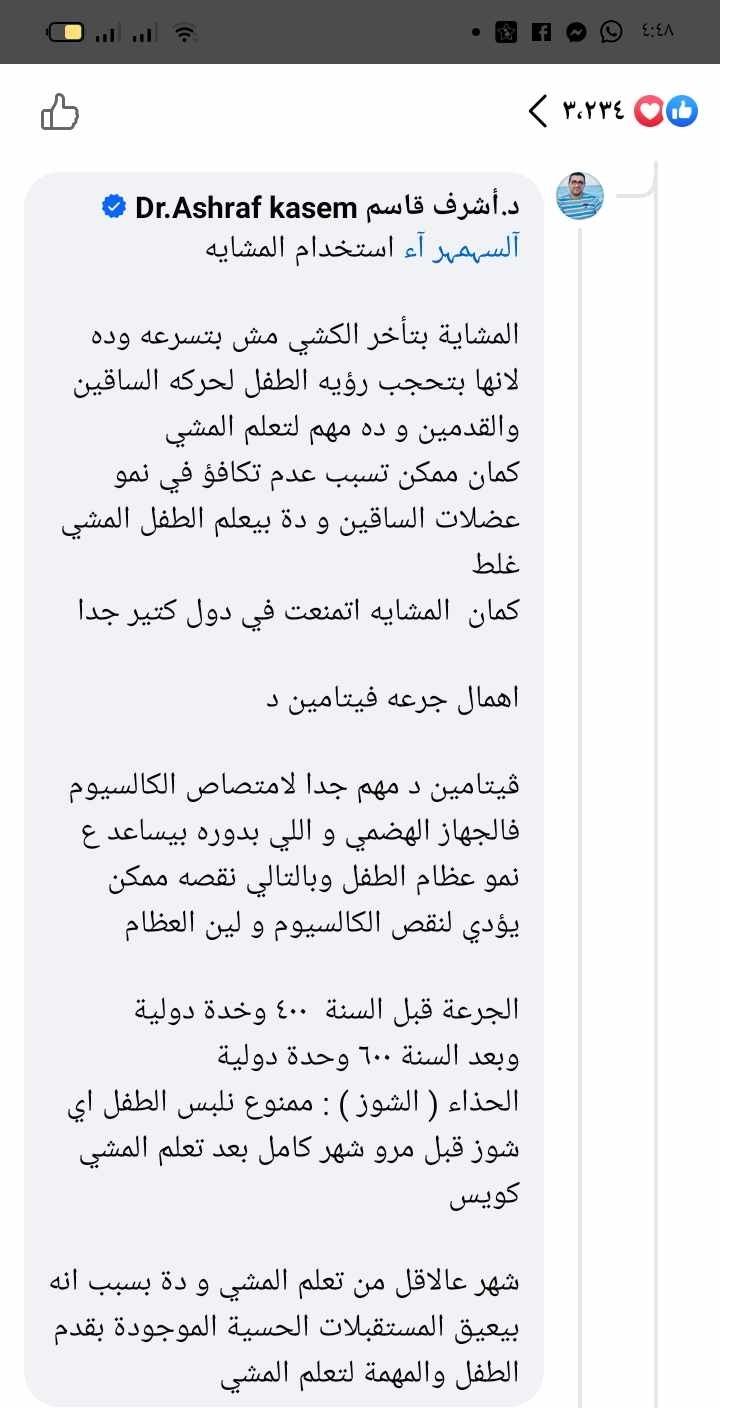Toggle a like using the outlined thumbs-up
Screen dimensions: 747x1408
point(60,114)
